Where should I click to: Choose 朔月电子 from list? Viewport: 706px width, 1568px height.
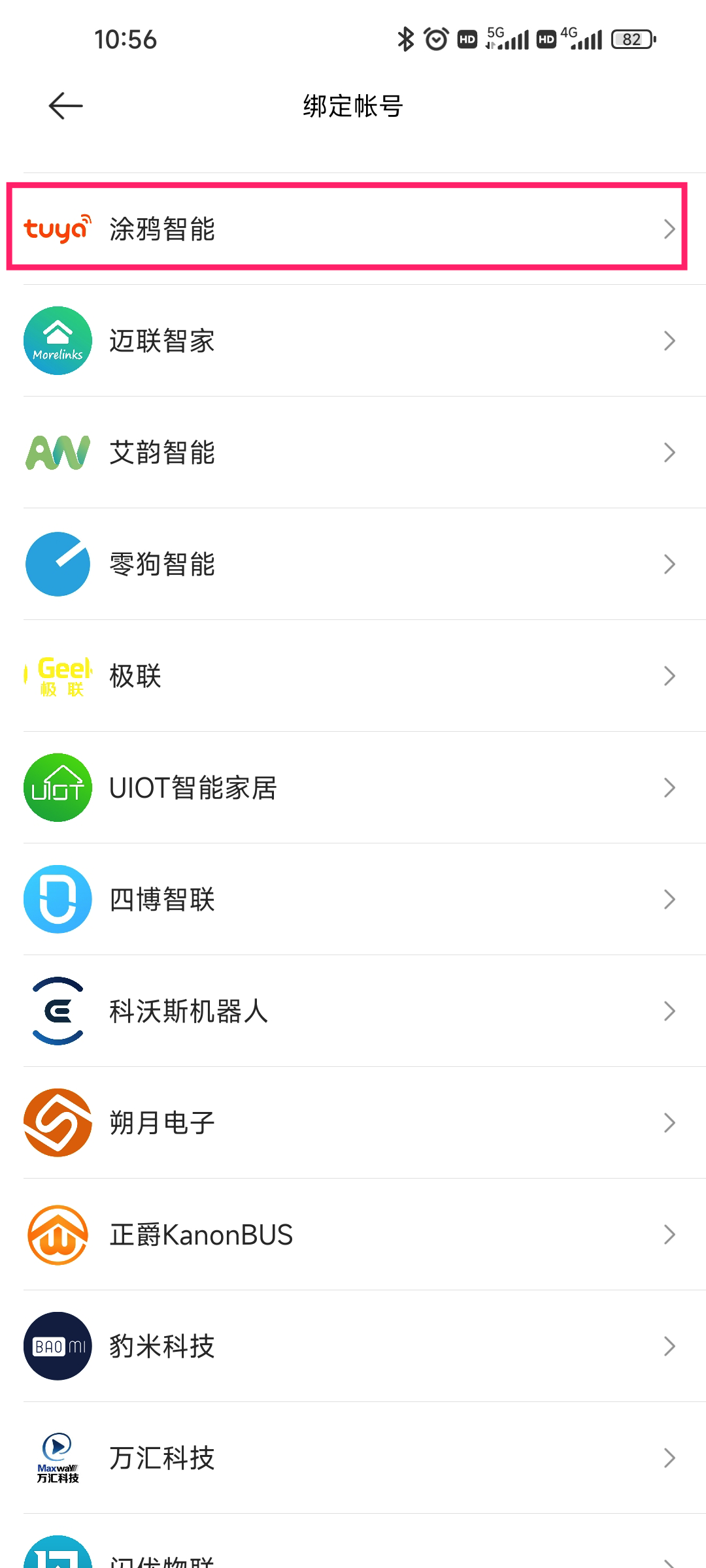(x=353, y=1122)
